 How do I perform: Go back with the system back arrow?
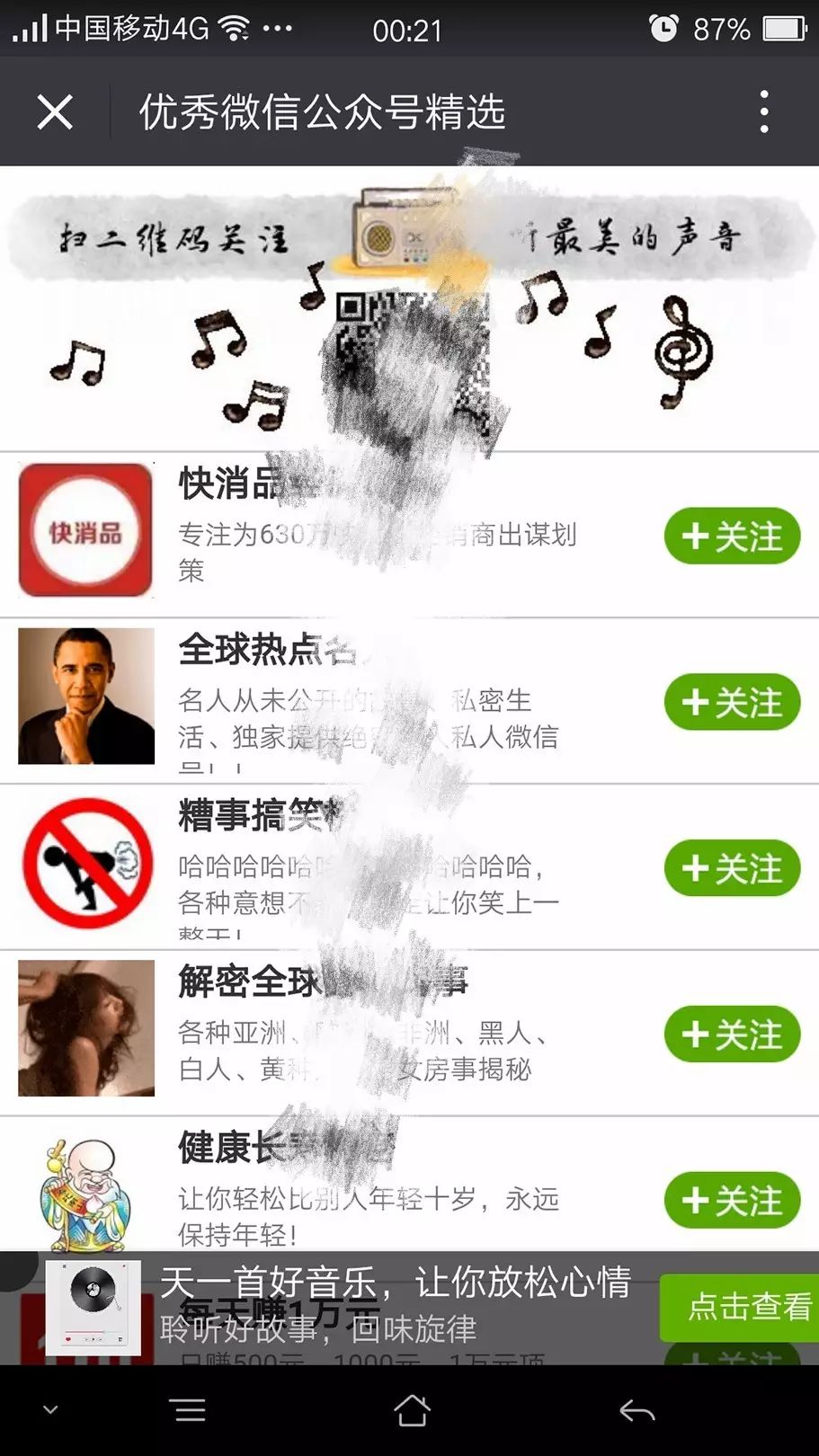click(637, 1411)
